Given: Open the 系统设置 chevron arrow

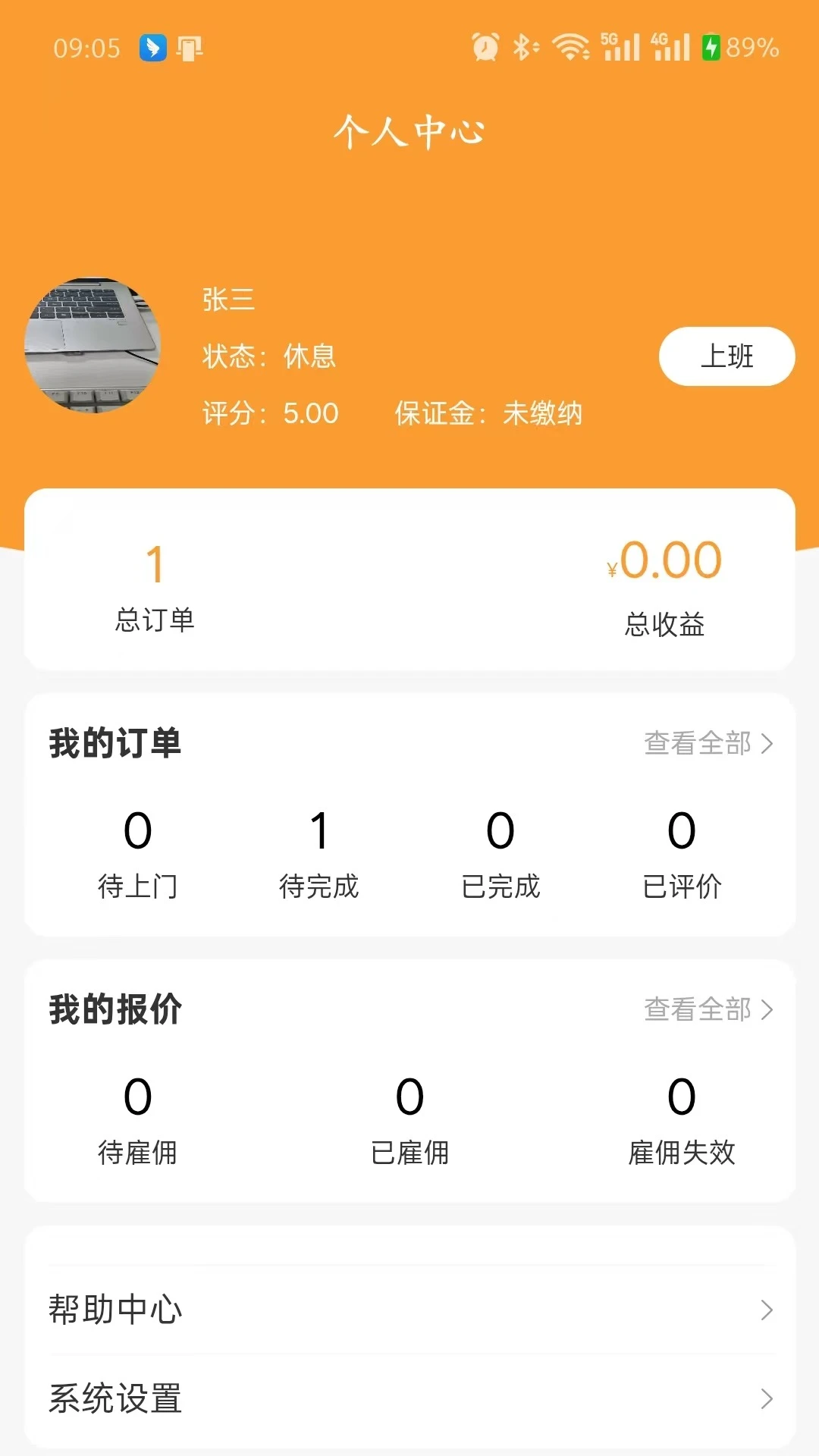Looking at the screenshot, I should 765,1398.
